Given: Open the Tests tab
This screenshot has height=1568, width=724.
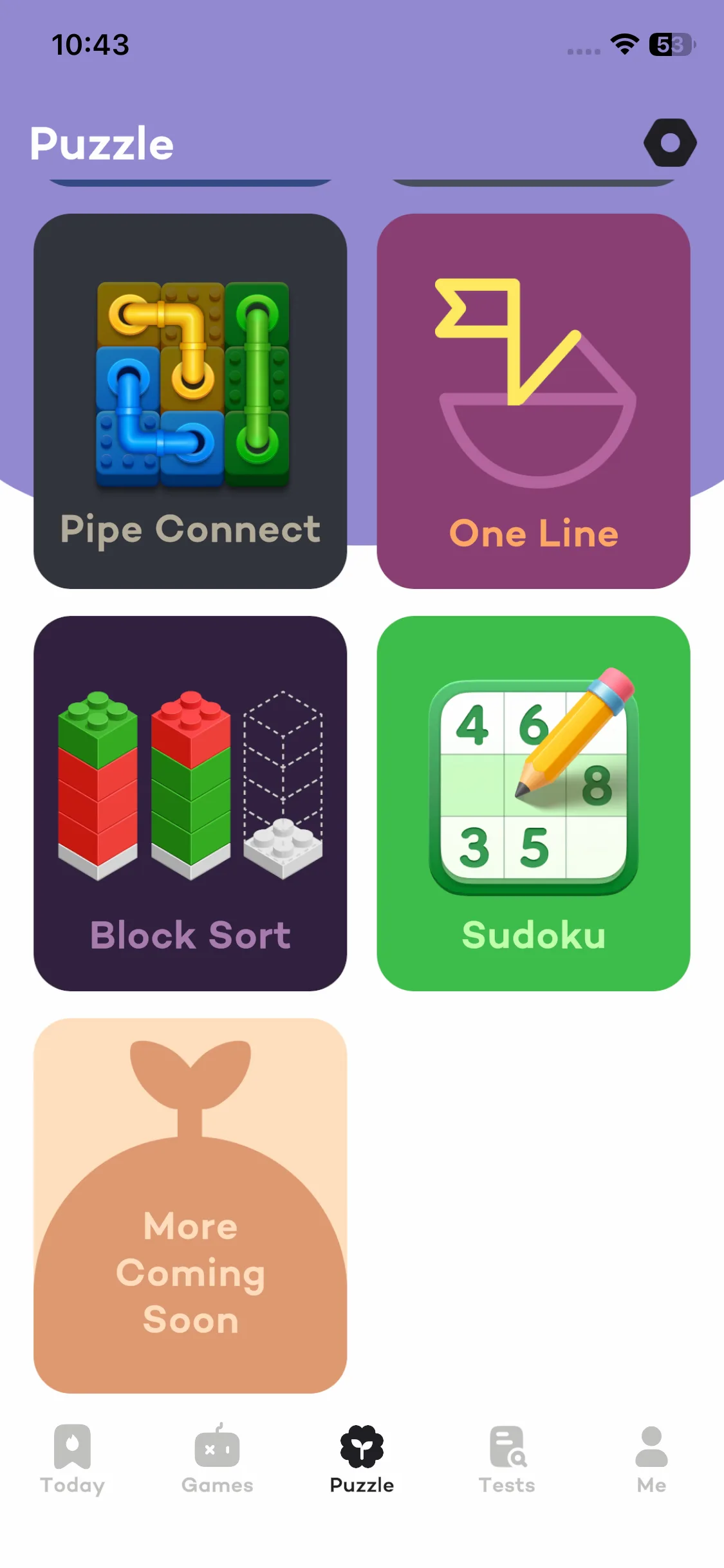Looking at the screenshot, I should [507, 1459].
